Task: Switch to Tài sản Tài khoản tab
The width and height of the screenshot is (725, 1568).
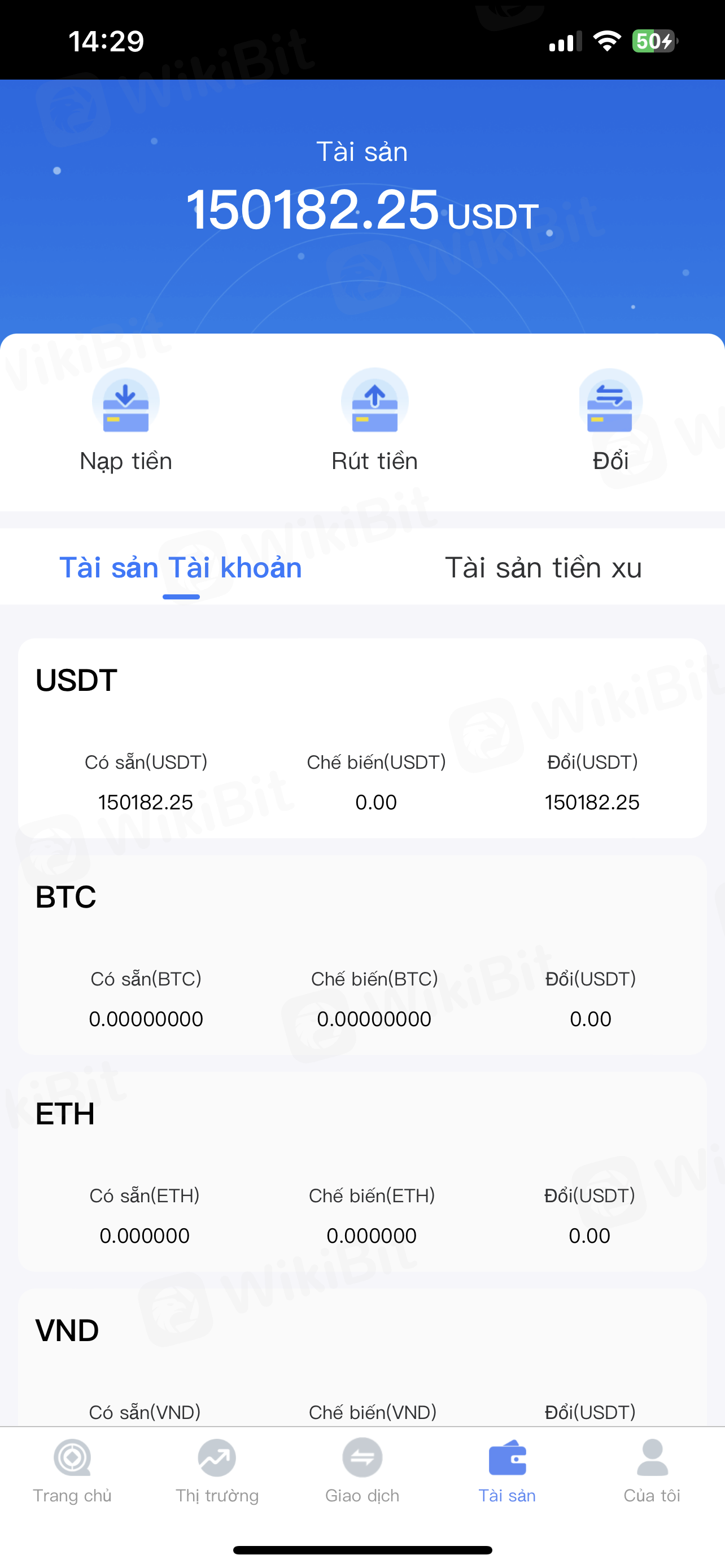Action: click(x=181, y=568)
